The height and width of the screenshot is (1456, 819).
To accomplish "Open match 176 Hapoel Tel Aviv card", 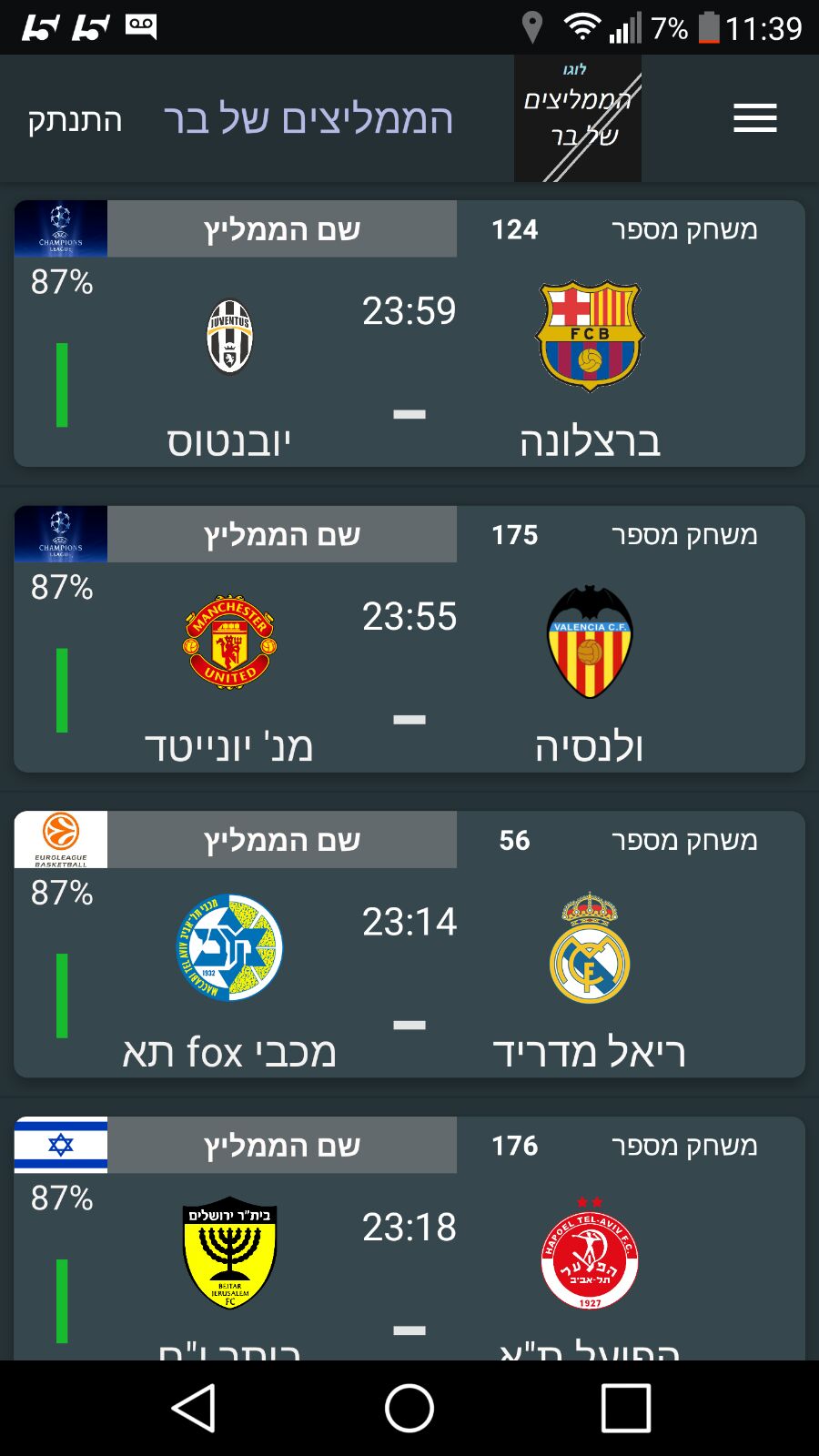I will [409, 1239].
